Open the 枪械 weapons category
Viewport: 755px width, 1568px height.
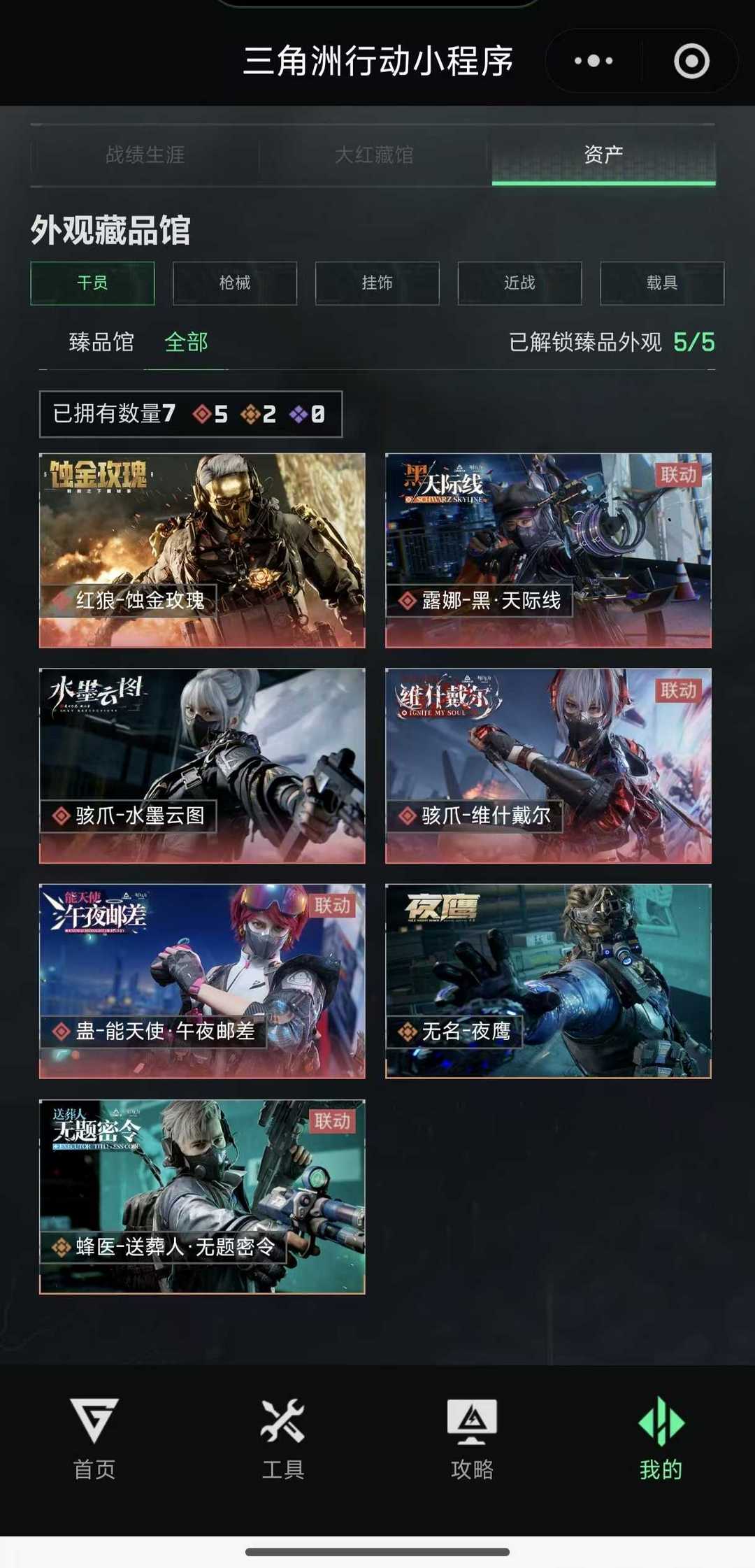coord(234,283)
